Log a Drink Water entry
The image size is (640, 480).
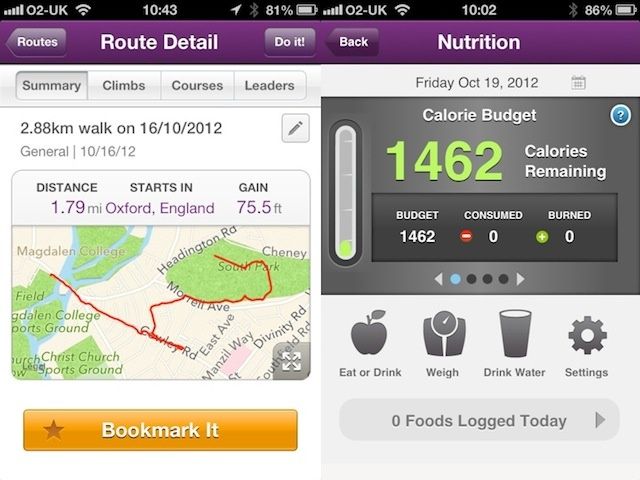pos(514,345)
